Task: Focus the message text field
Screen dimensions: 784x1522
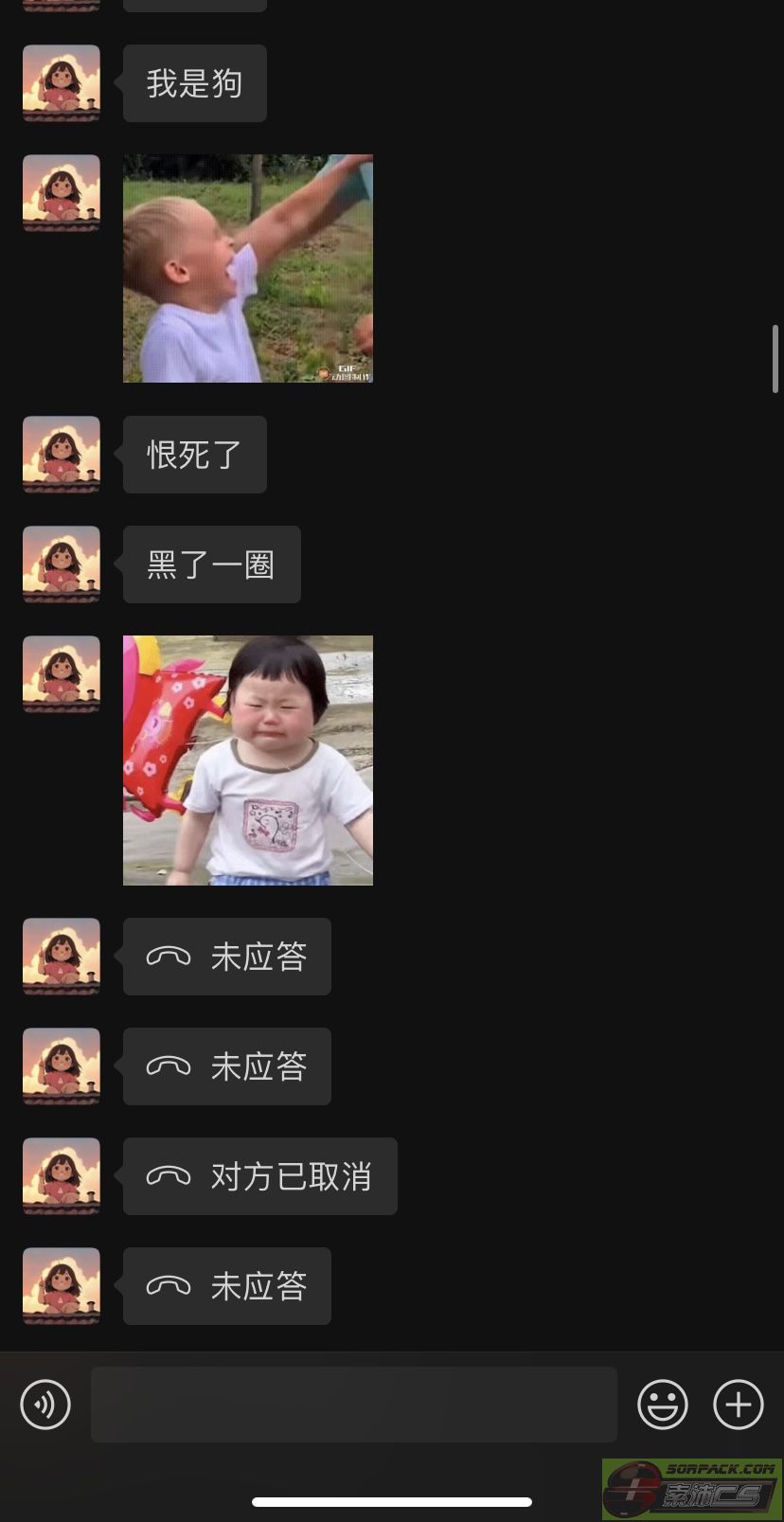Action: click(x=354, y=1404)
